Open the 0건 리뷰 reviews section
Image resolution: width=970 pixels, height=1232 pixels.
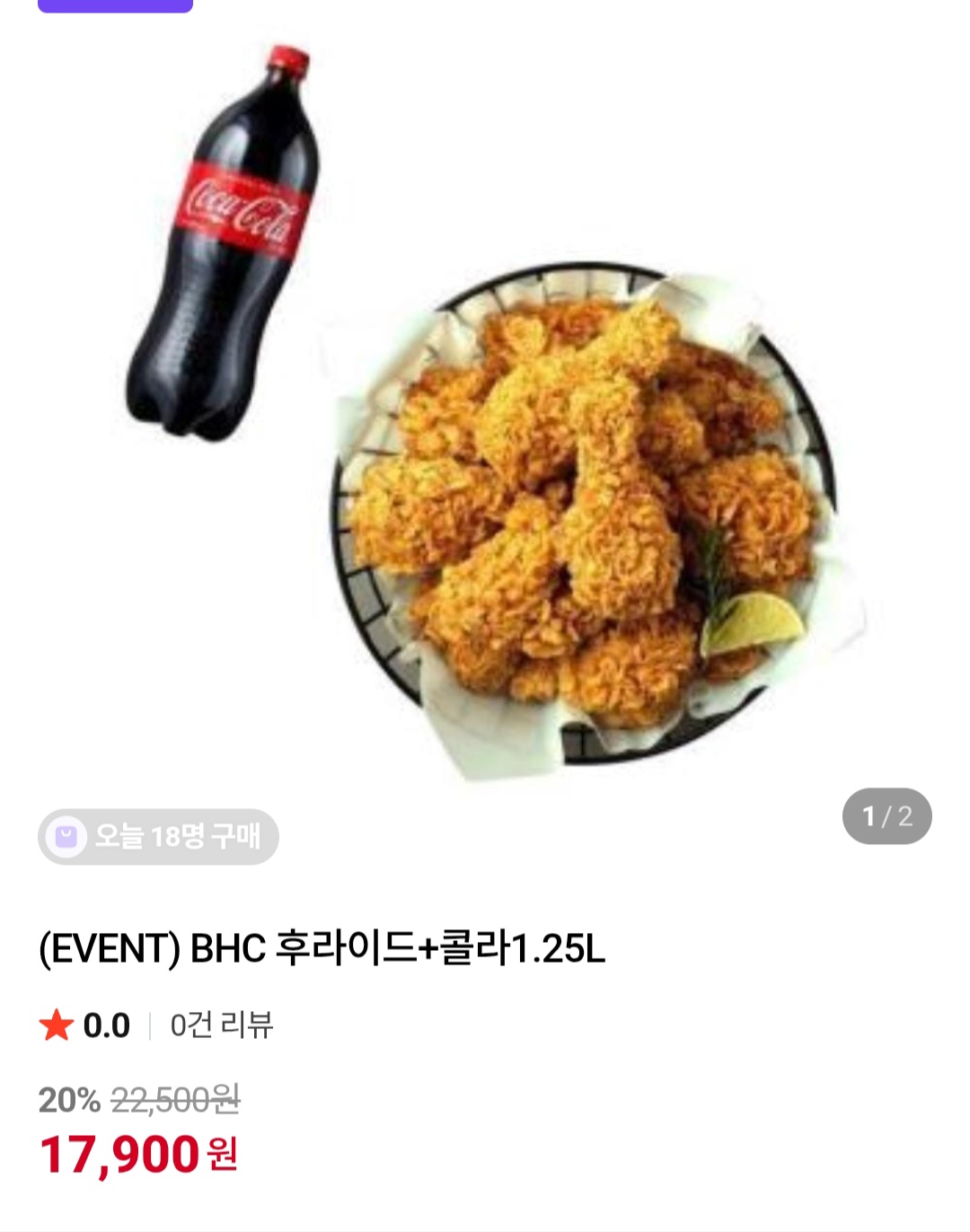221,1025
